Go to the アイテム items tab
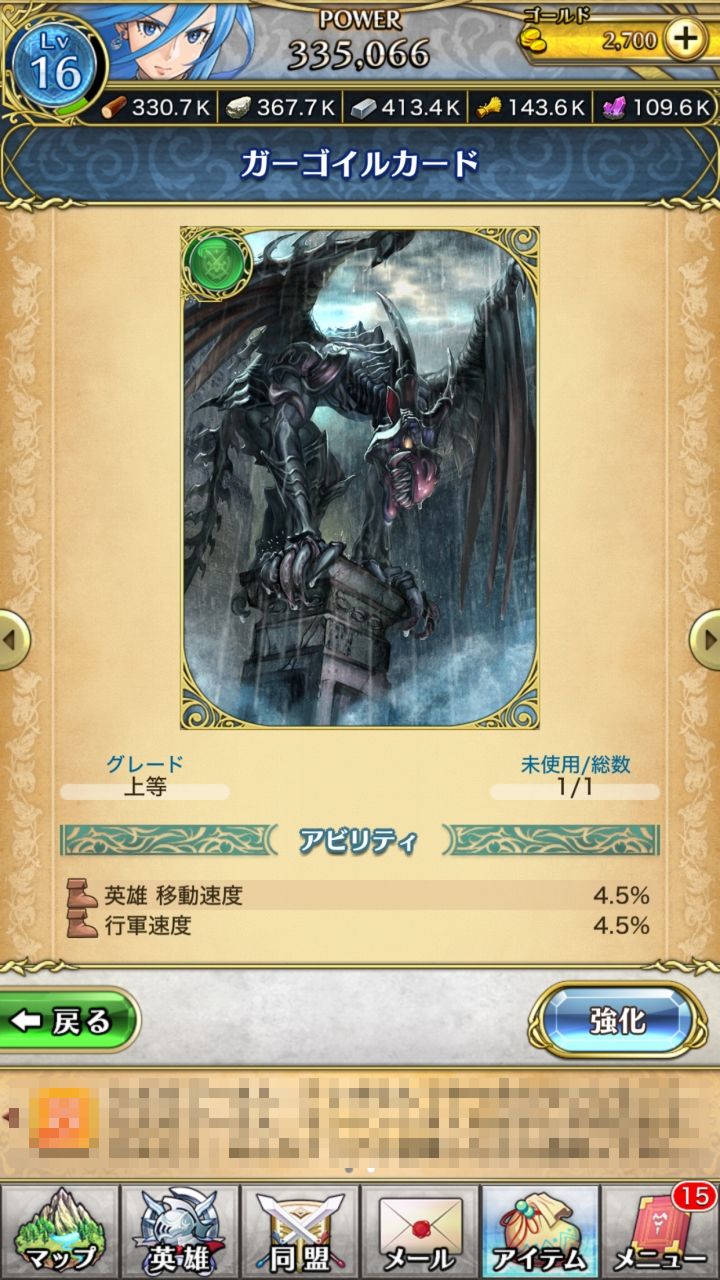The image size is (720, 1280). [540, 1232]
